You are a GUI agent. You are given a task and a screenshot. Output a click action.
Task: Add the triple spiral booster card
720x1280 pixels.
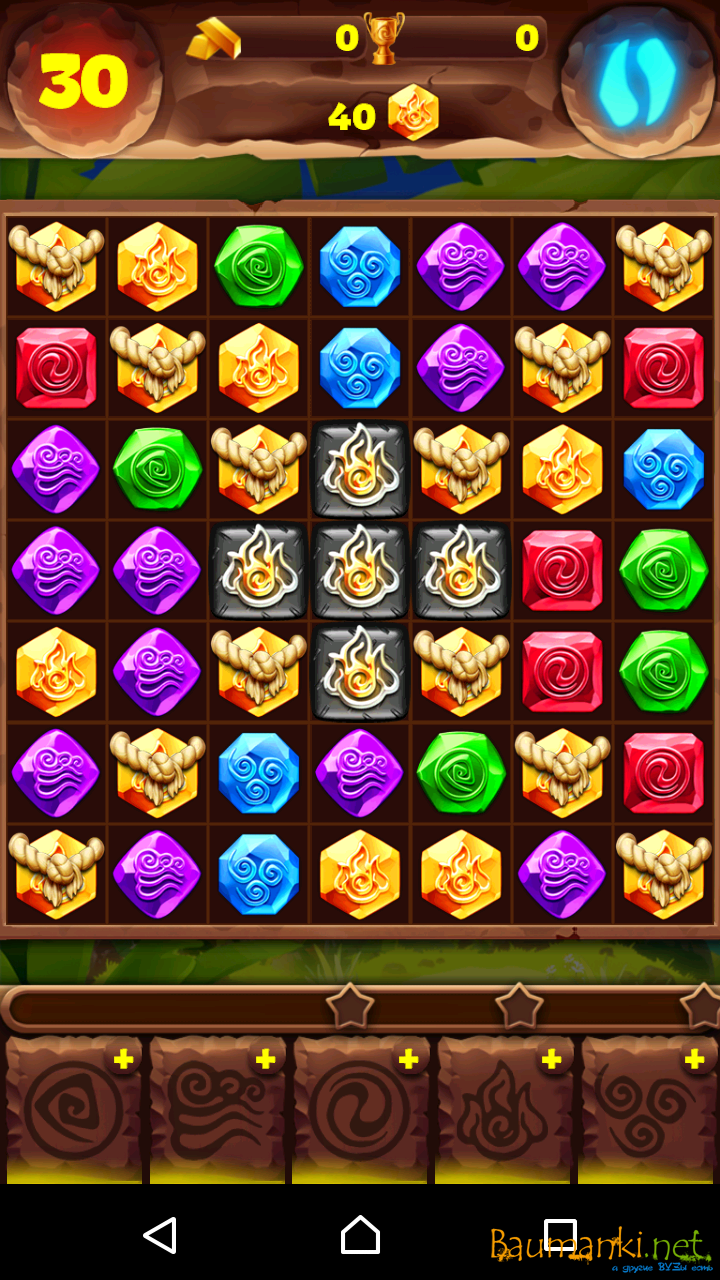pos(694,1060)
